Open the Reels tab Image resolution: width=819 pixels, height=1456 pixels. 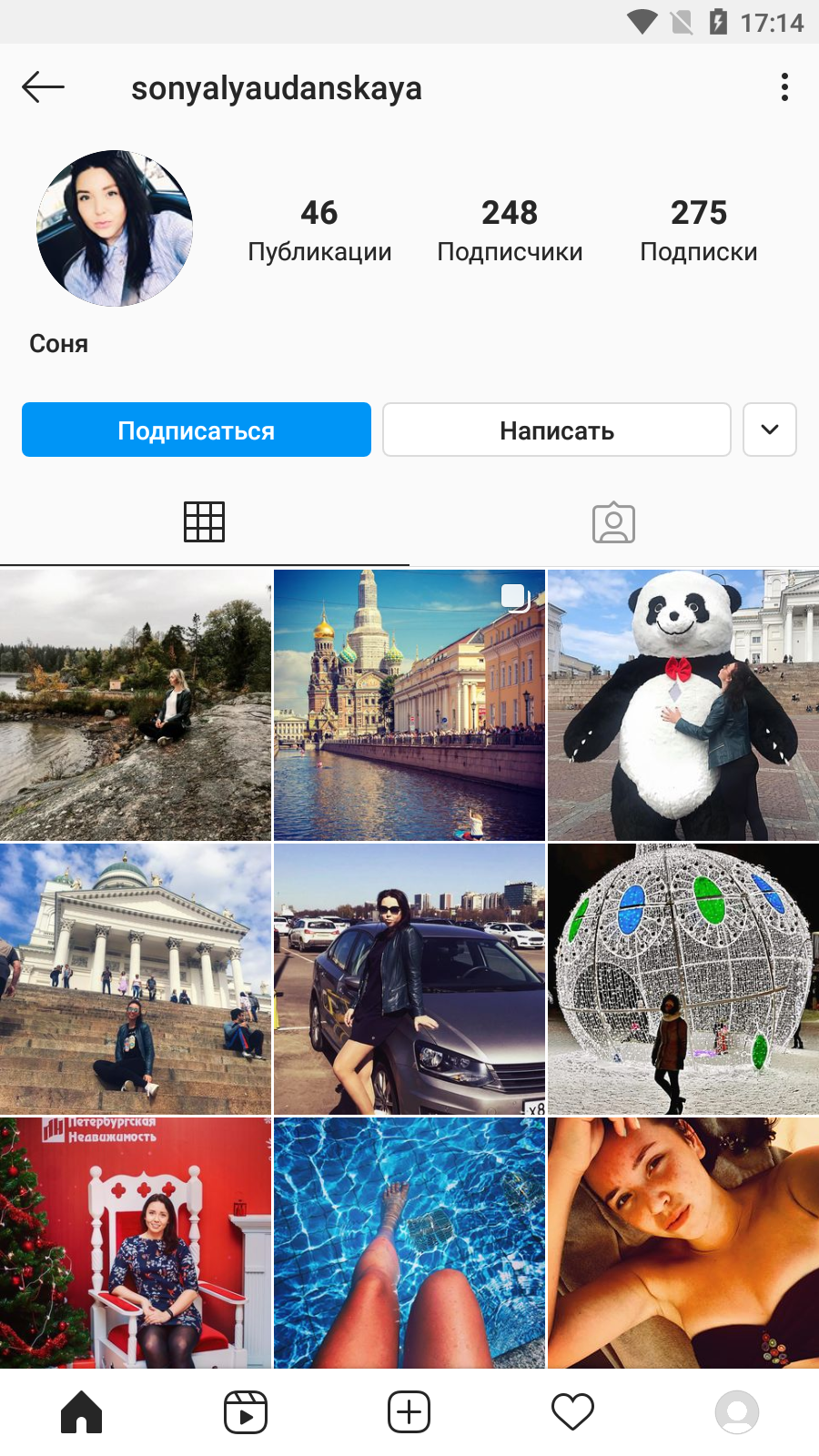tap(246, 1412)
